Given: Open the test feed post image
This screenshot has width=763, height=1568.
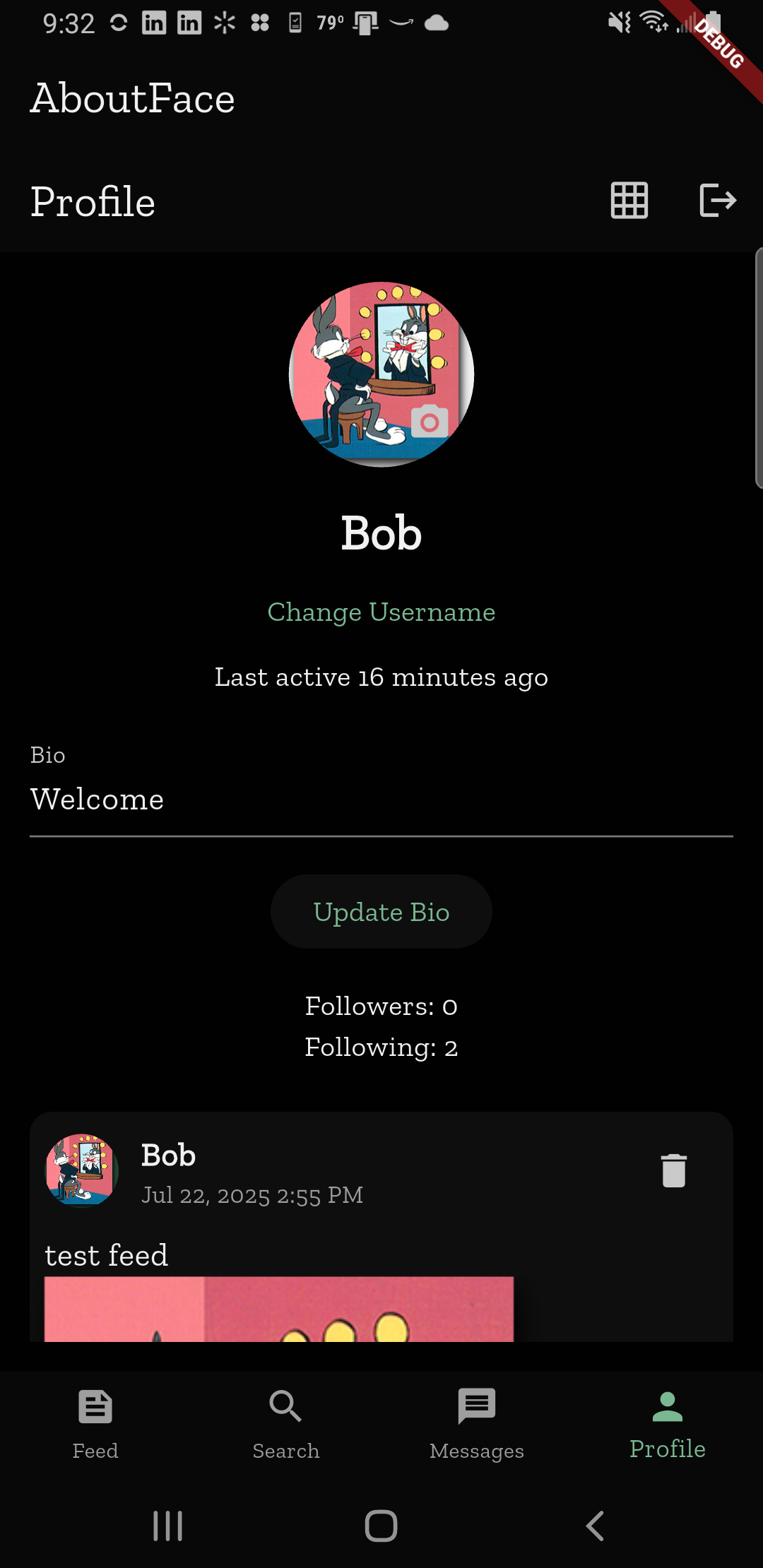Looking at the screenshot, I should pyautogui.click(x=279, y=1309).
